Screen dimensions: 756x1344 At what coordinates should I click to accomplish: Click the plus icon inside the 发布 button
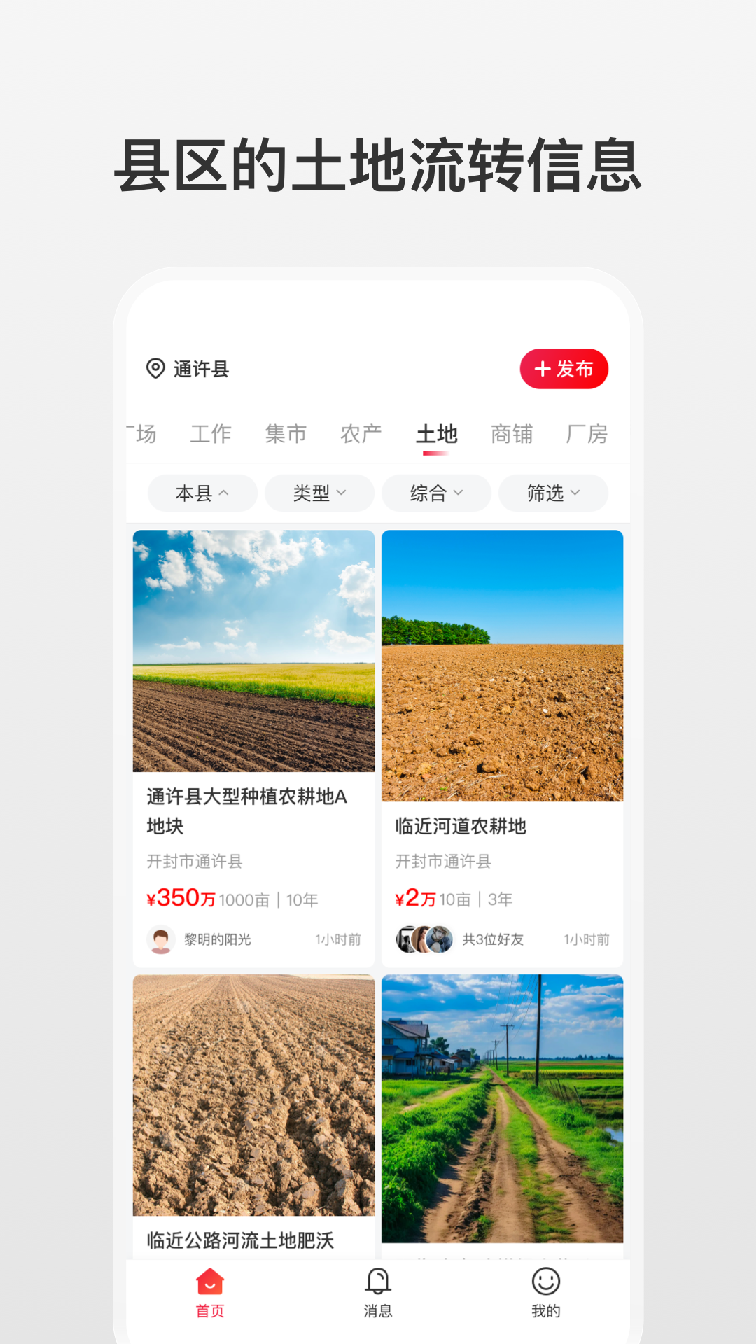[x=541, y=368]
